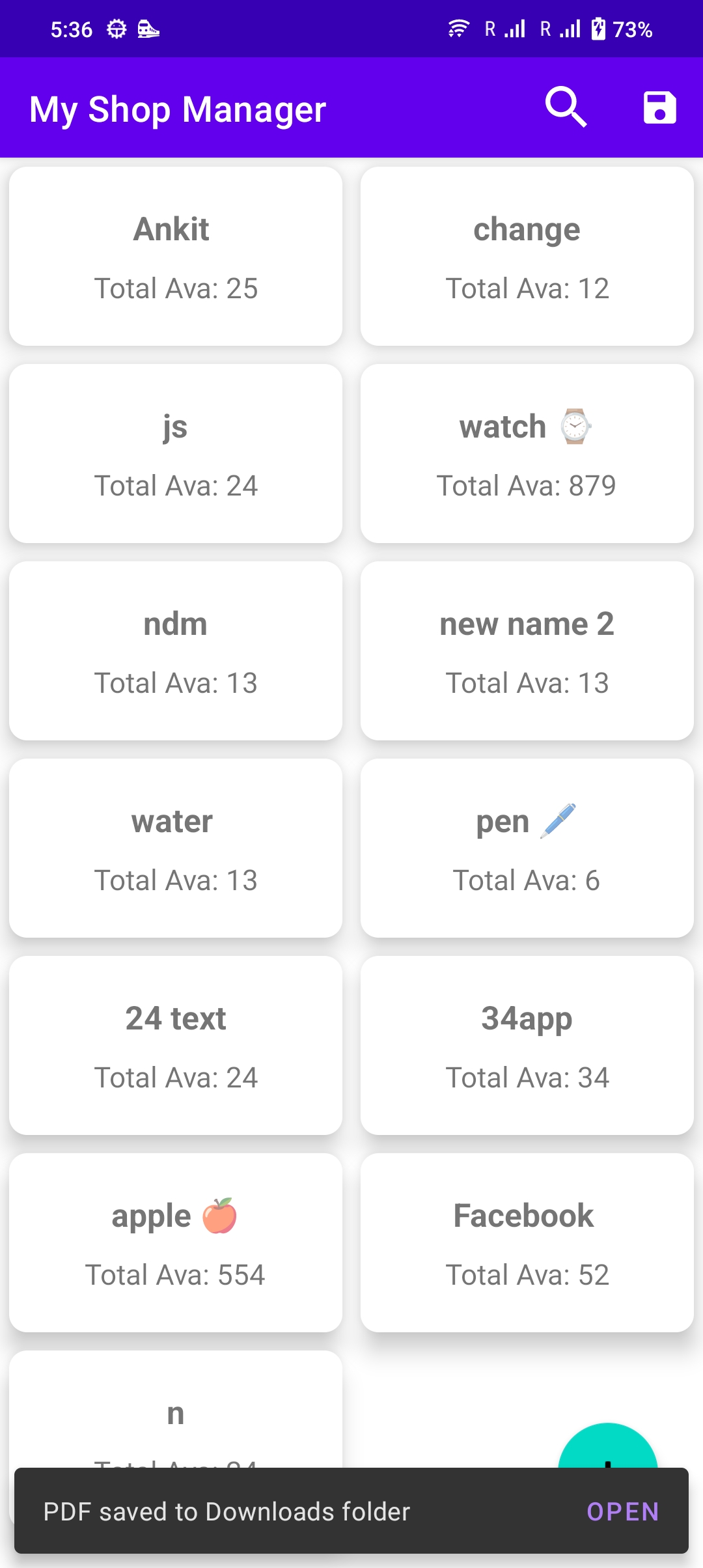Tap the train icon in the status bar
The width and height of the screenshot is (703, 1568).
148,29
